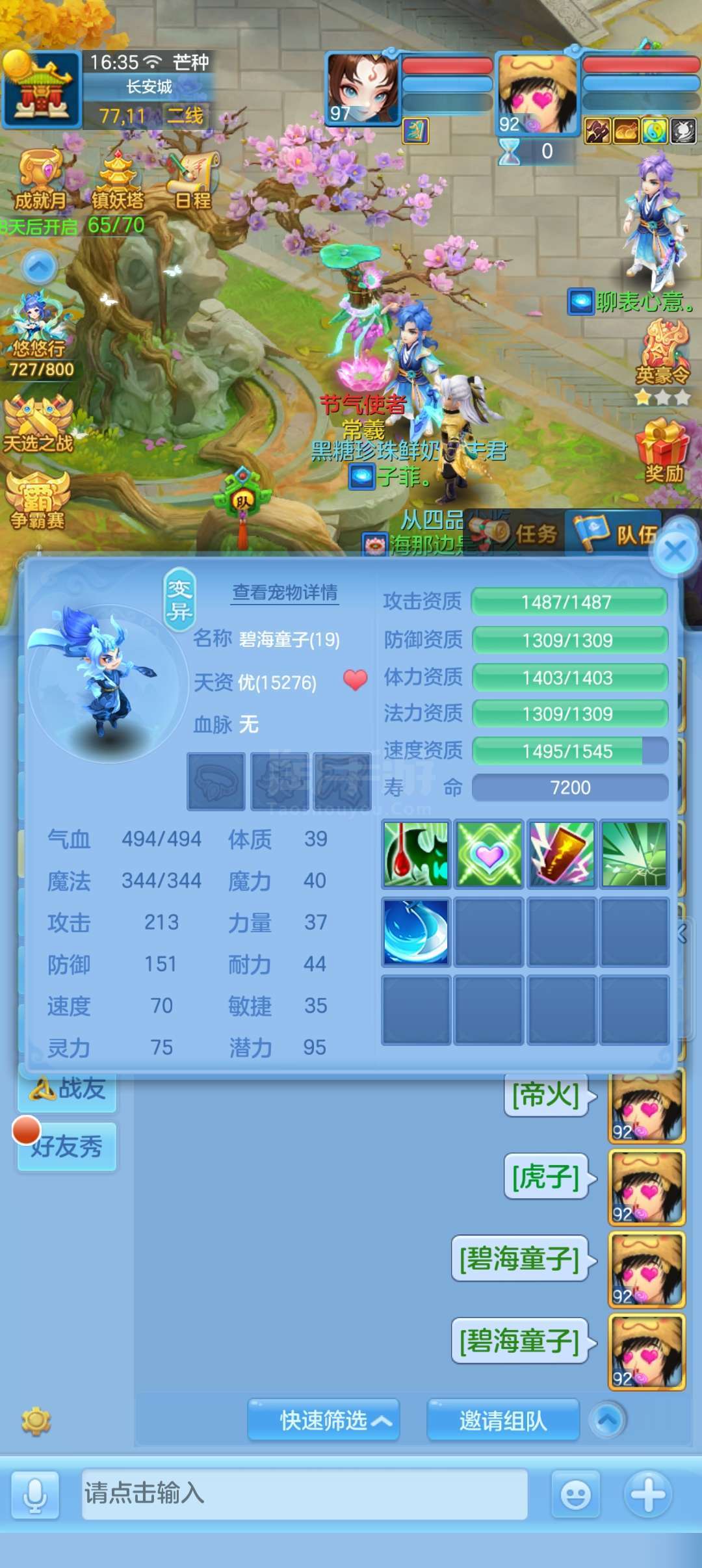Close the pet info popup
Screen dimensions: 702x1568
click(x=675, y=551)
